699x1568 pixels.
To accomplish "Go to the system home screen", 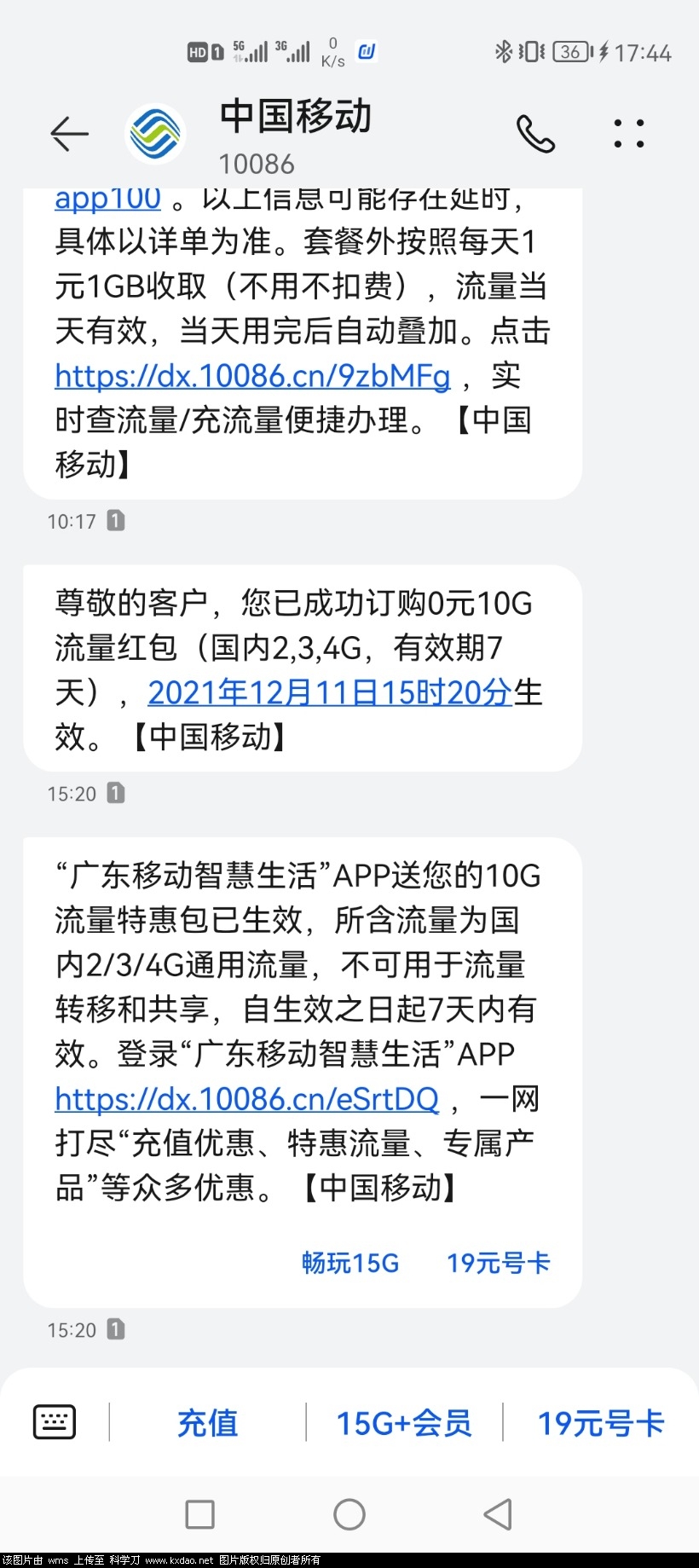I will click(x=349, y=1514).
